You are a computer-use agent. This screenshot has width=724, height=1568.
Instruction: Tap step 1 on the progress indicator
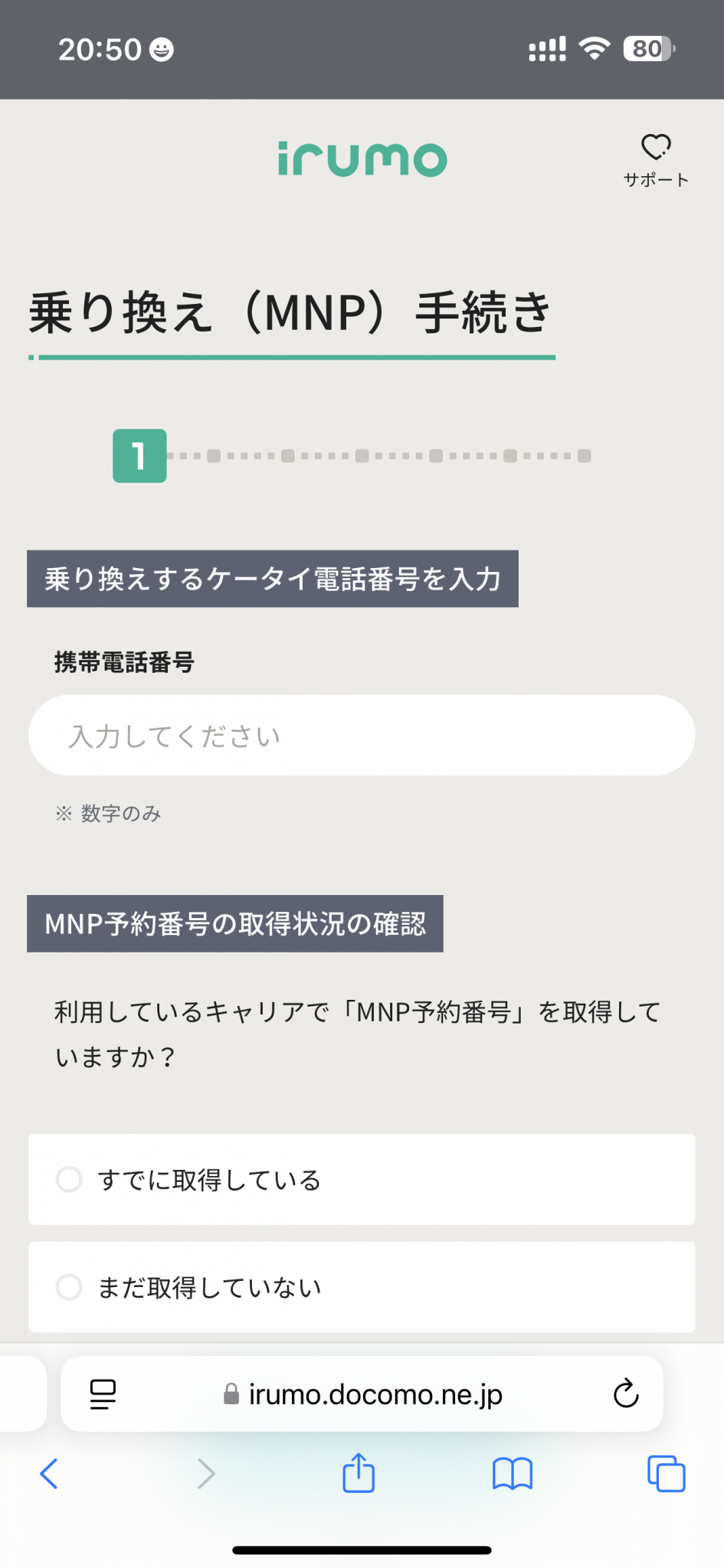(x=139, y=456)
